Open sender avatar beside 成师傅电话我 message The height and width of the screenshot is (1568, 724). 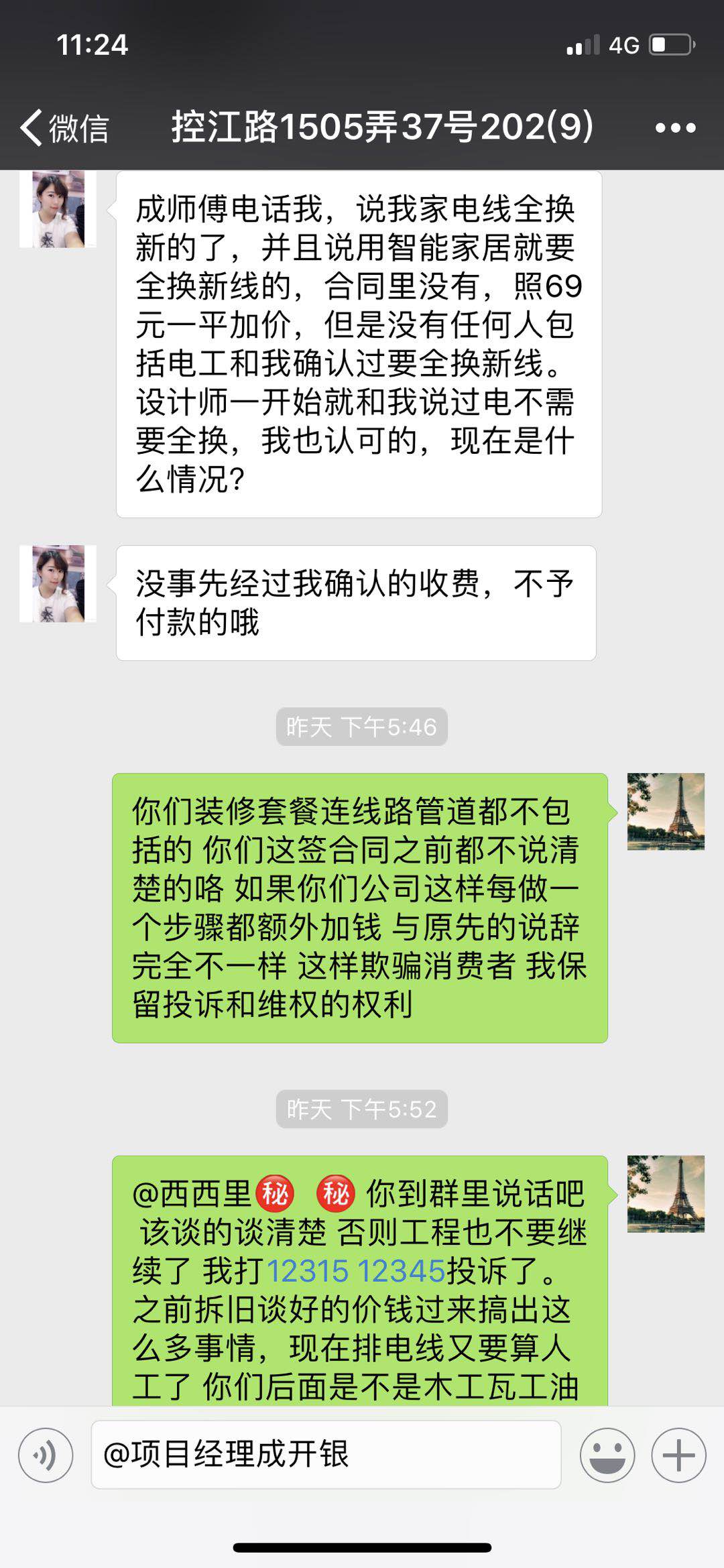click(x=58, y=209)
